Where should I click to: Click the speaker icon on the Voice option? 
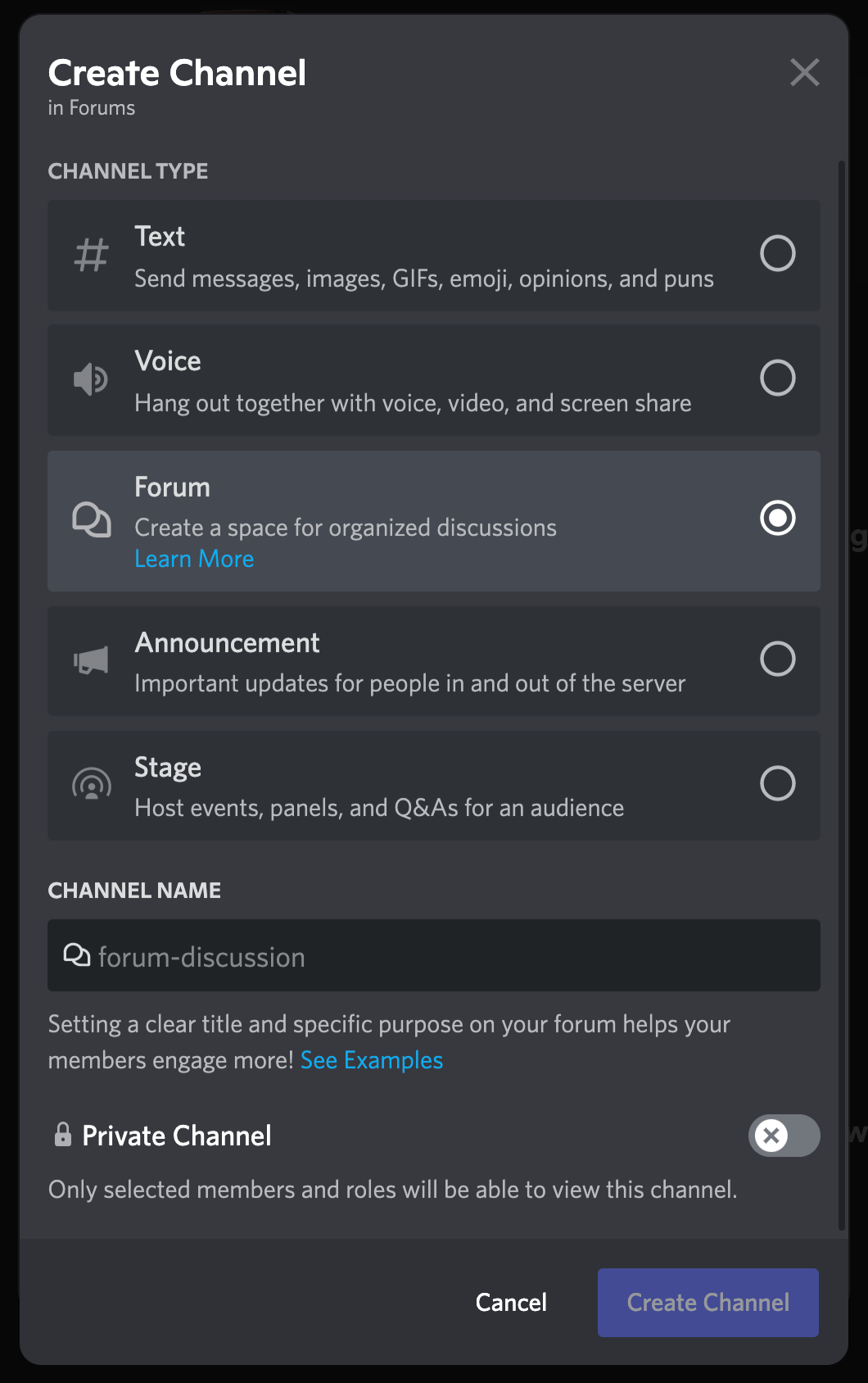[x=90, y=379]
